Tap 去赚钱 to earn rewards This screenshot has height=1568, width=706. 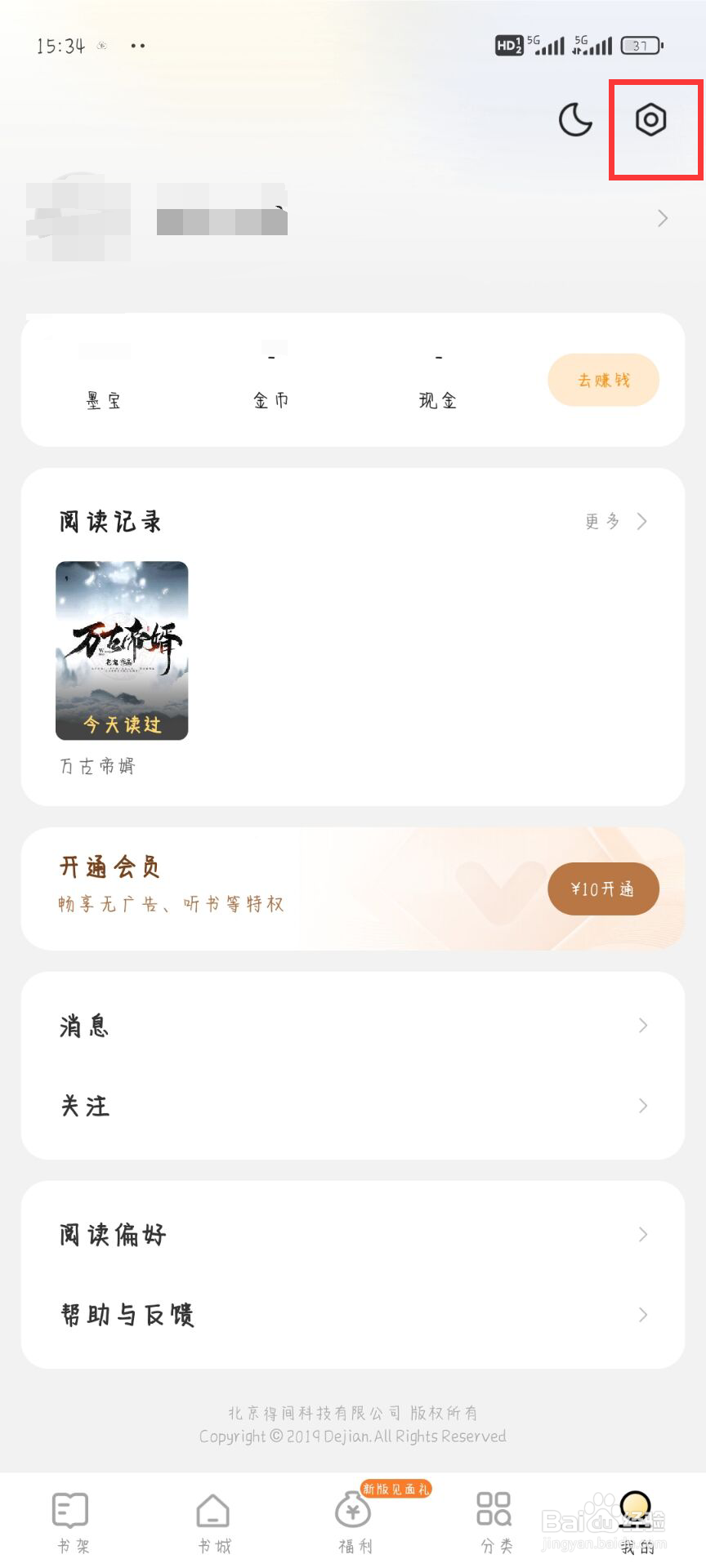[x=602, y=380]
